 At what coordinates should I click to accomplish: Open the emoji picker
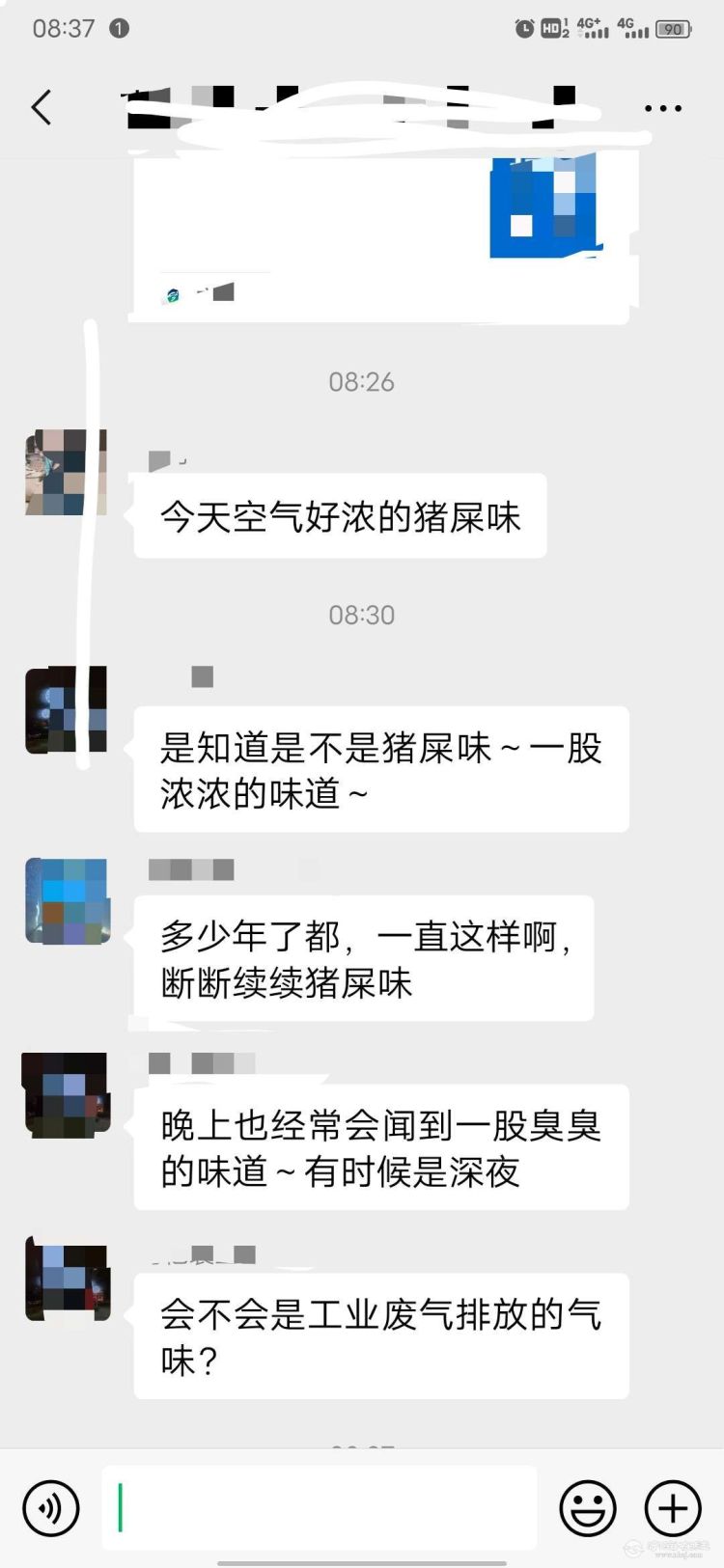[x=587, y=1507]
